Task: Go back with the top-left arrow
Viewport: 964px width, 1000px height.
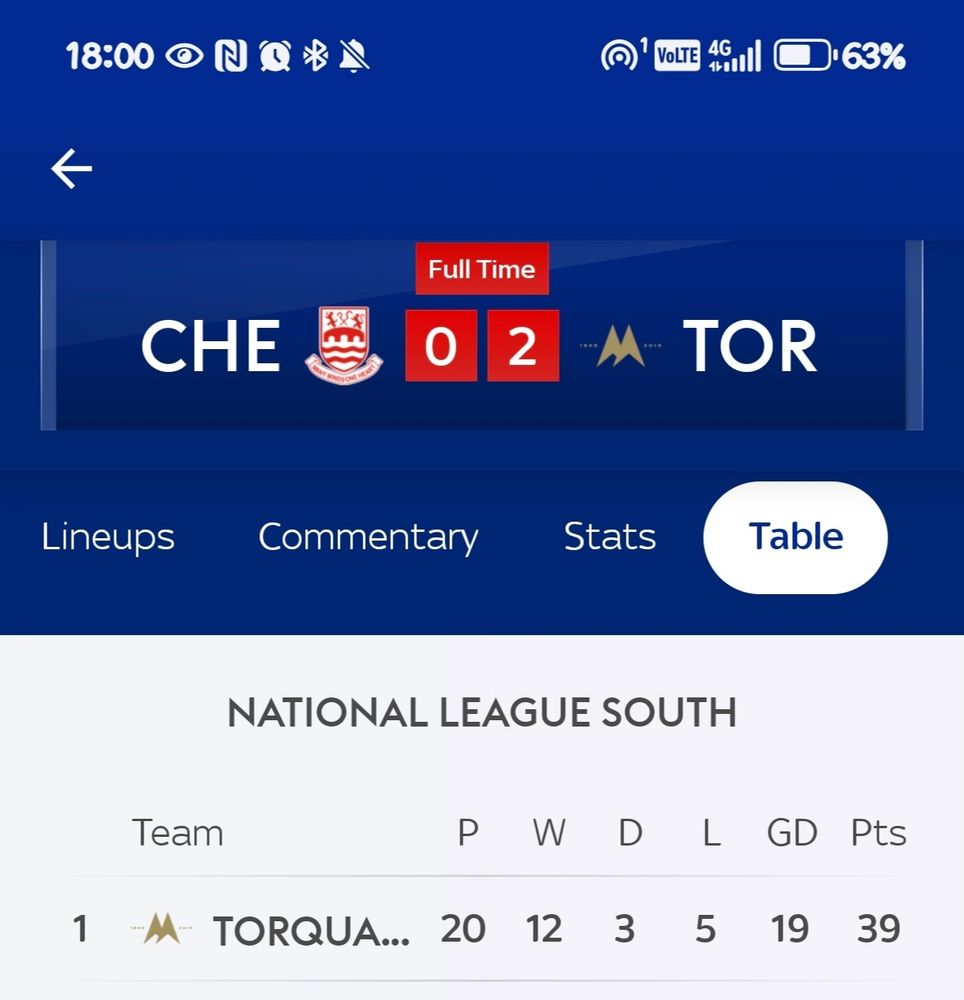Action: (x=71, y=169)
